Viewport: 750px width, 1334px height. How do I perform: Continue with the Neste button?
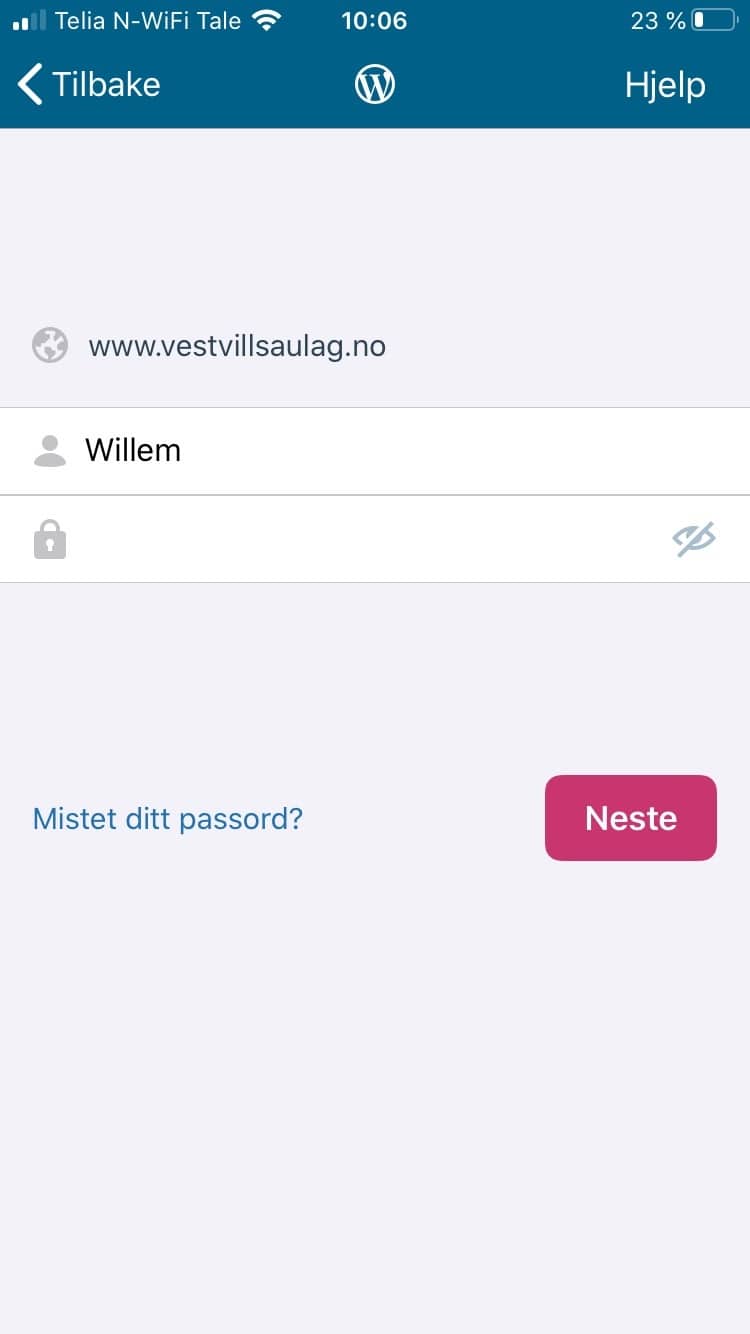tap(630, 818)
